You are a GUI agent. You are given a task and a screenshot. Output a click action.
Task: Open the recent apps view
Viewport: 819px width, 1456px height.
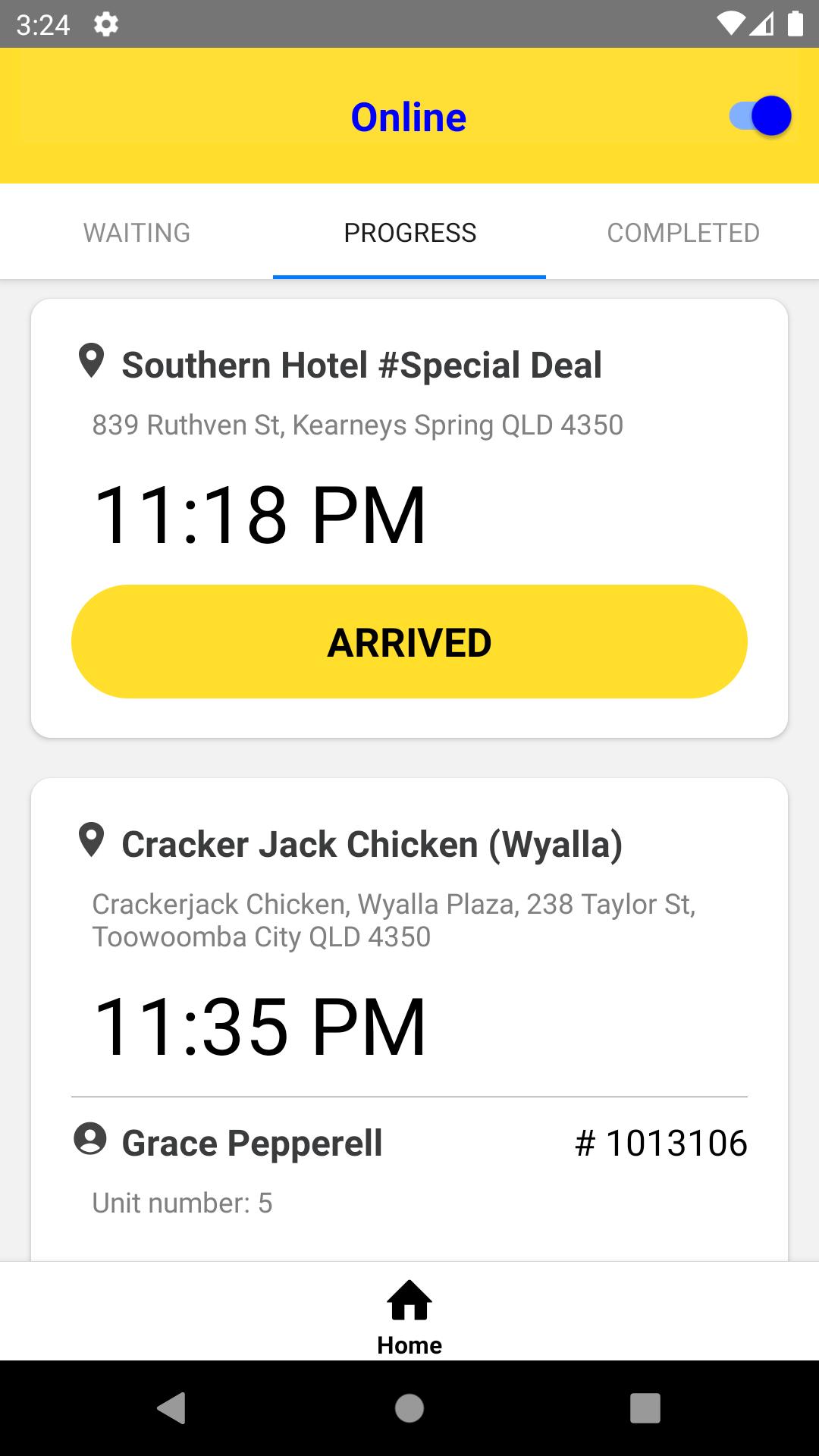tap(645, 1408)
